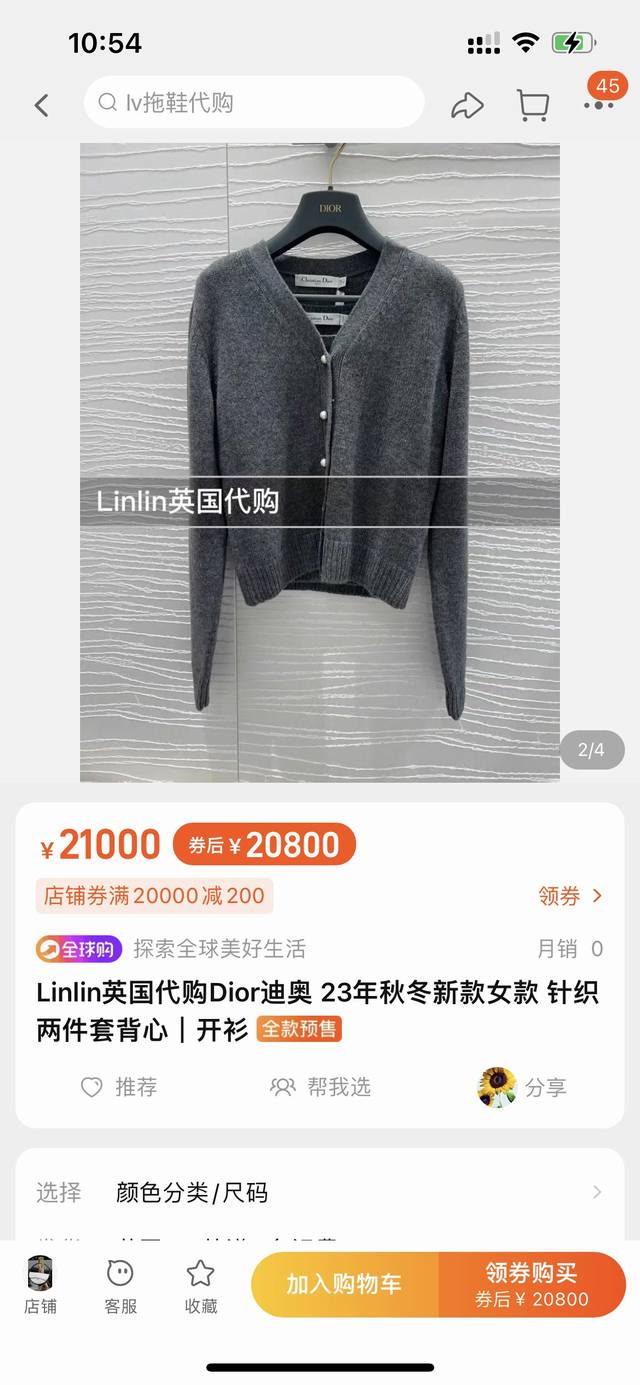Buy with coupon via 领券购买
The height and width of the screenshot is (1385, 640).
click(x=531, y=1285)
